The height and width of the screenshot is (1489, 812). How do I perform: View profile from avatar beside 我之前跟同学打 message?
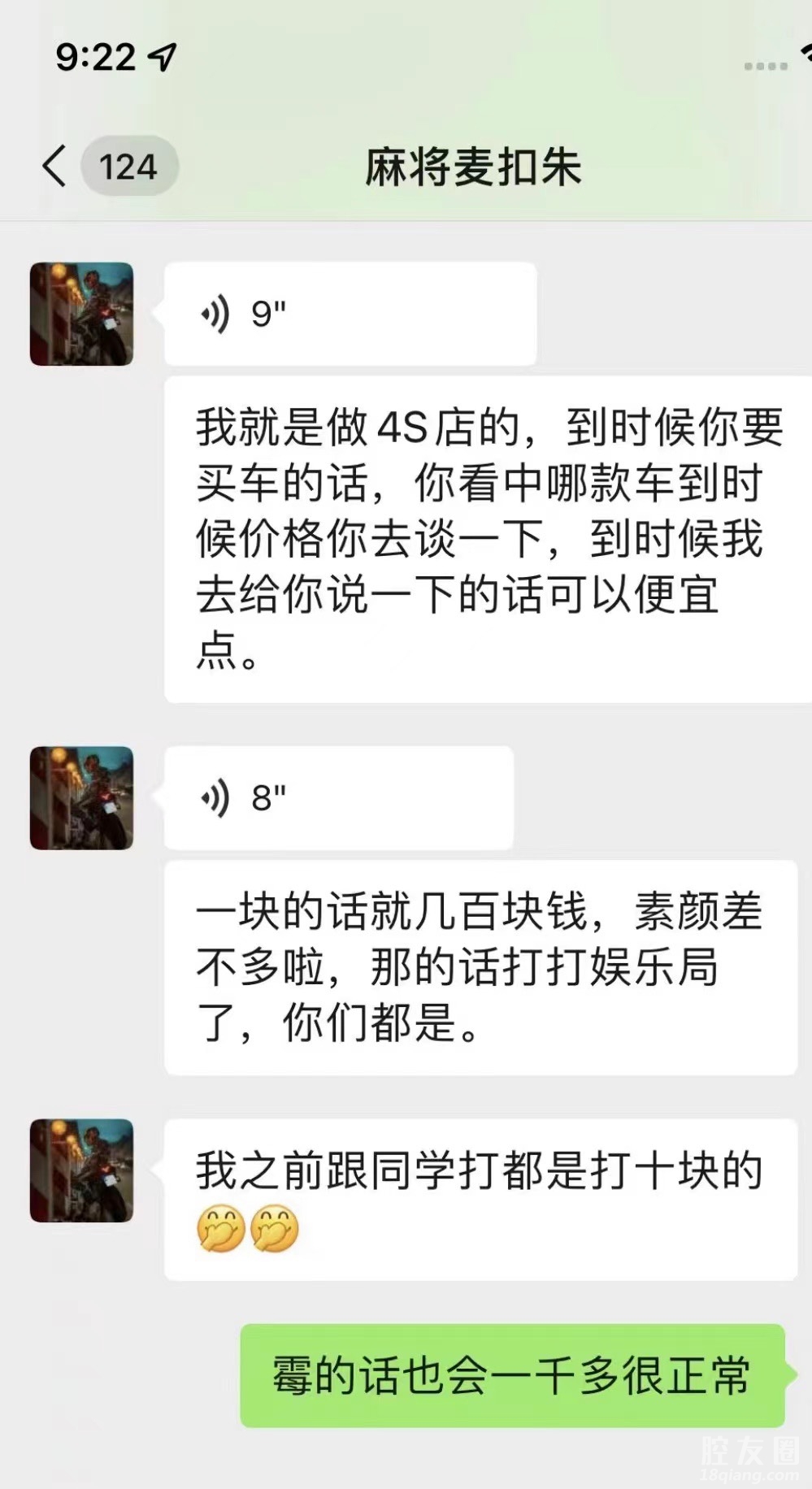[x=81, y=1170]
